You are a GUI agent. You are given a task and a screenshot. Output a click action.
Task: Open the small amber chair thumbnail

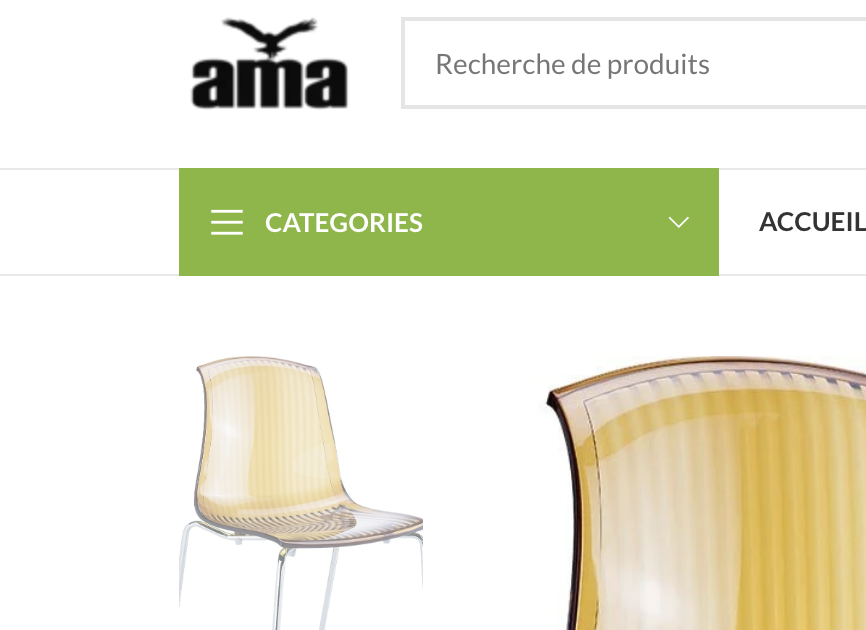(x=301, y=490)
